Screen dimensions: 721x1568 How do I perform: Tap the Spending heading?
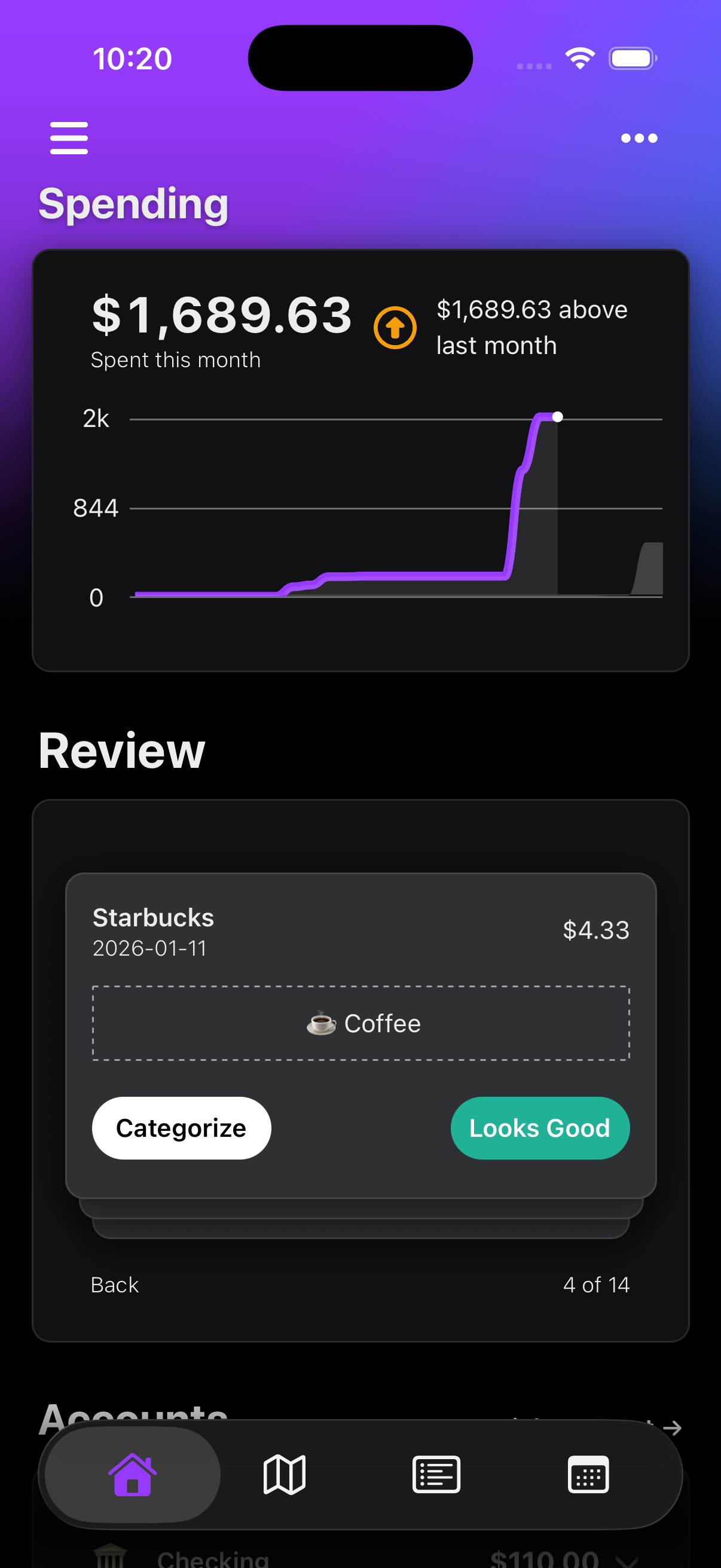pyautogui.click(x=133, y=203)
